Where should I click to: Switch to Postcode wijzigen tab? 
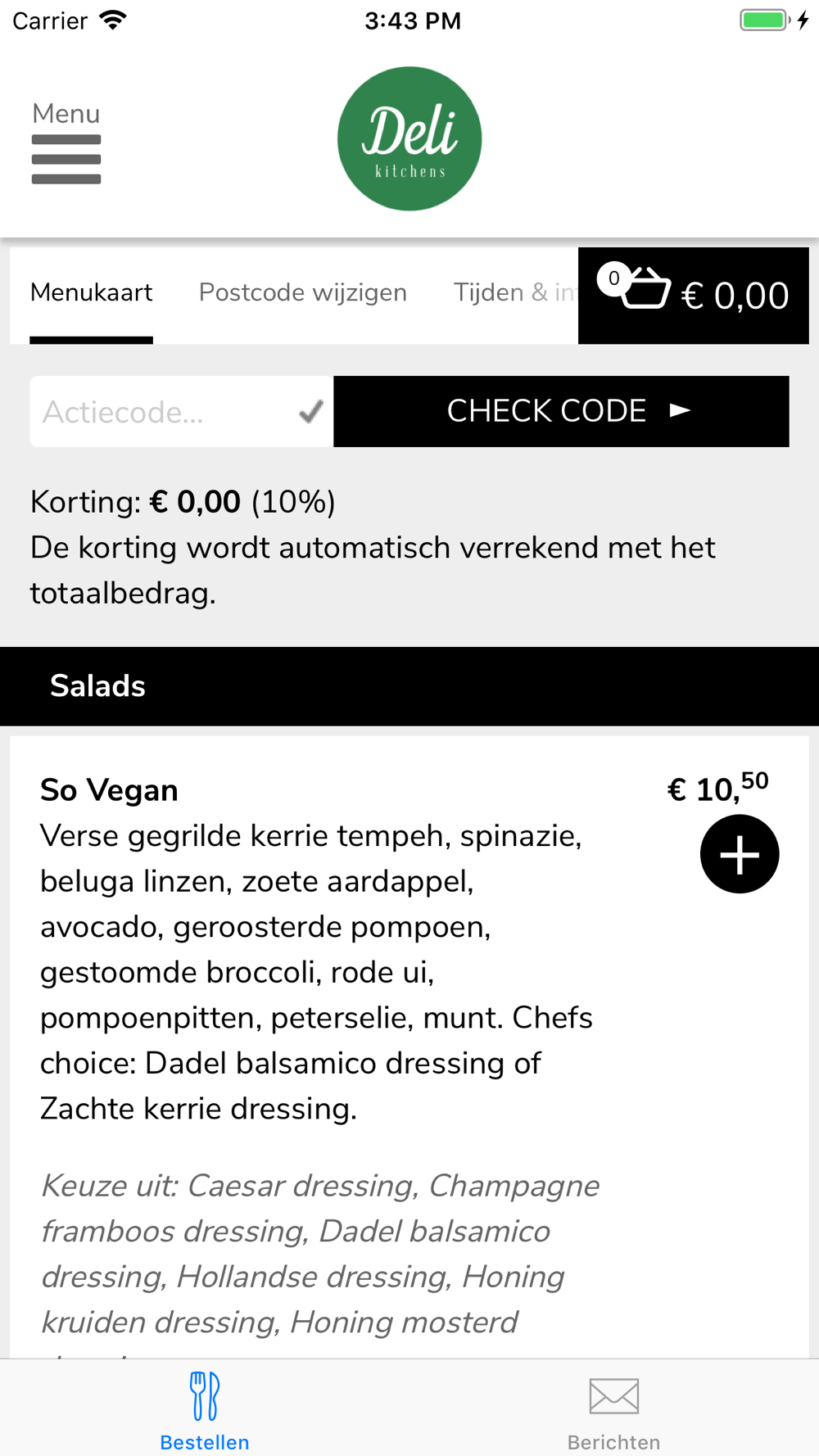point(303,293)
